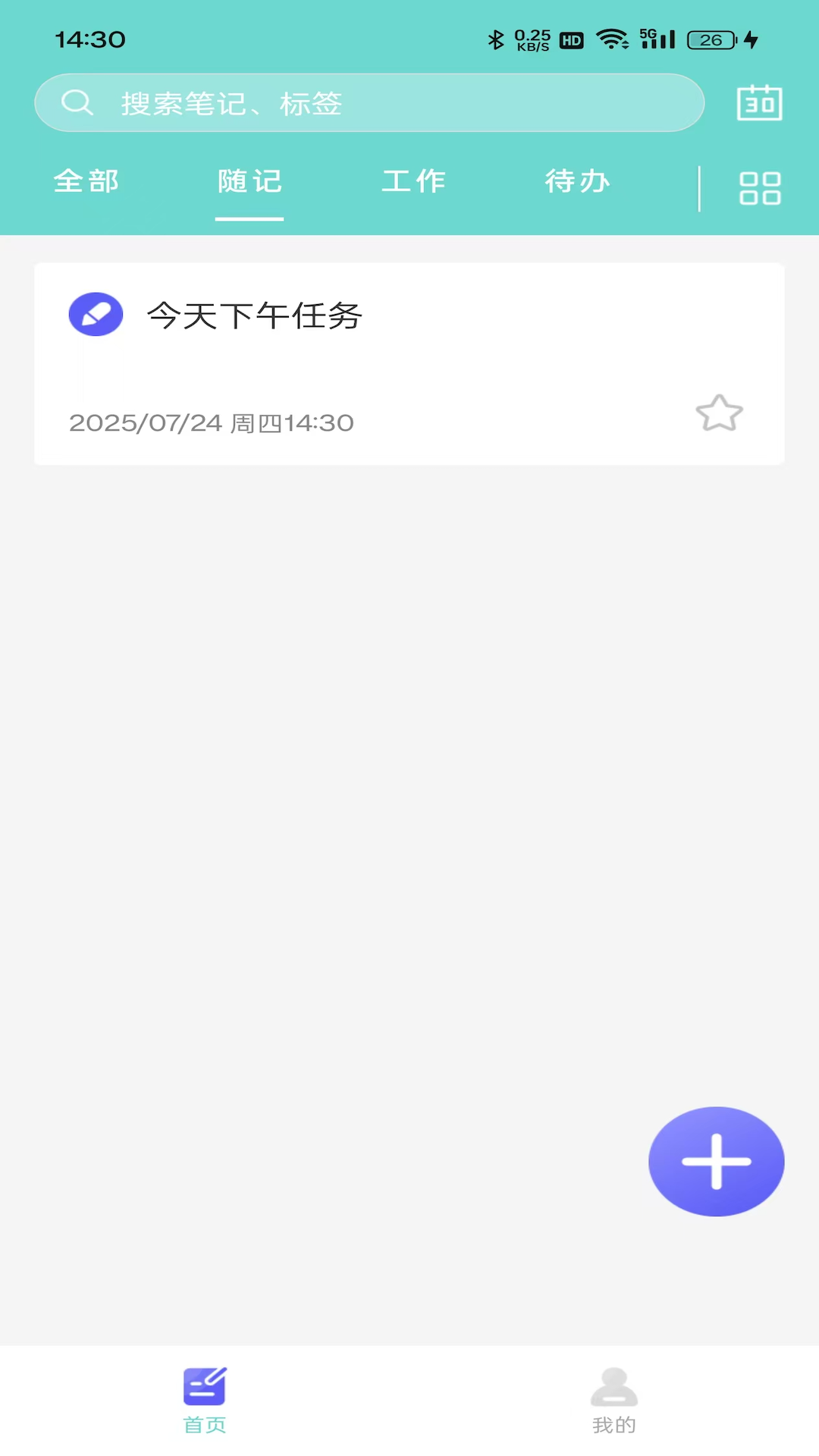Switch to the 我的 tab
819x1456 pixels.
(613, 1400)
